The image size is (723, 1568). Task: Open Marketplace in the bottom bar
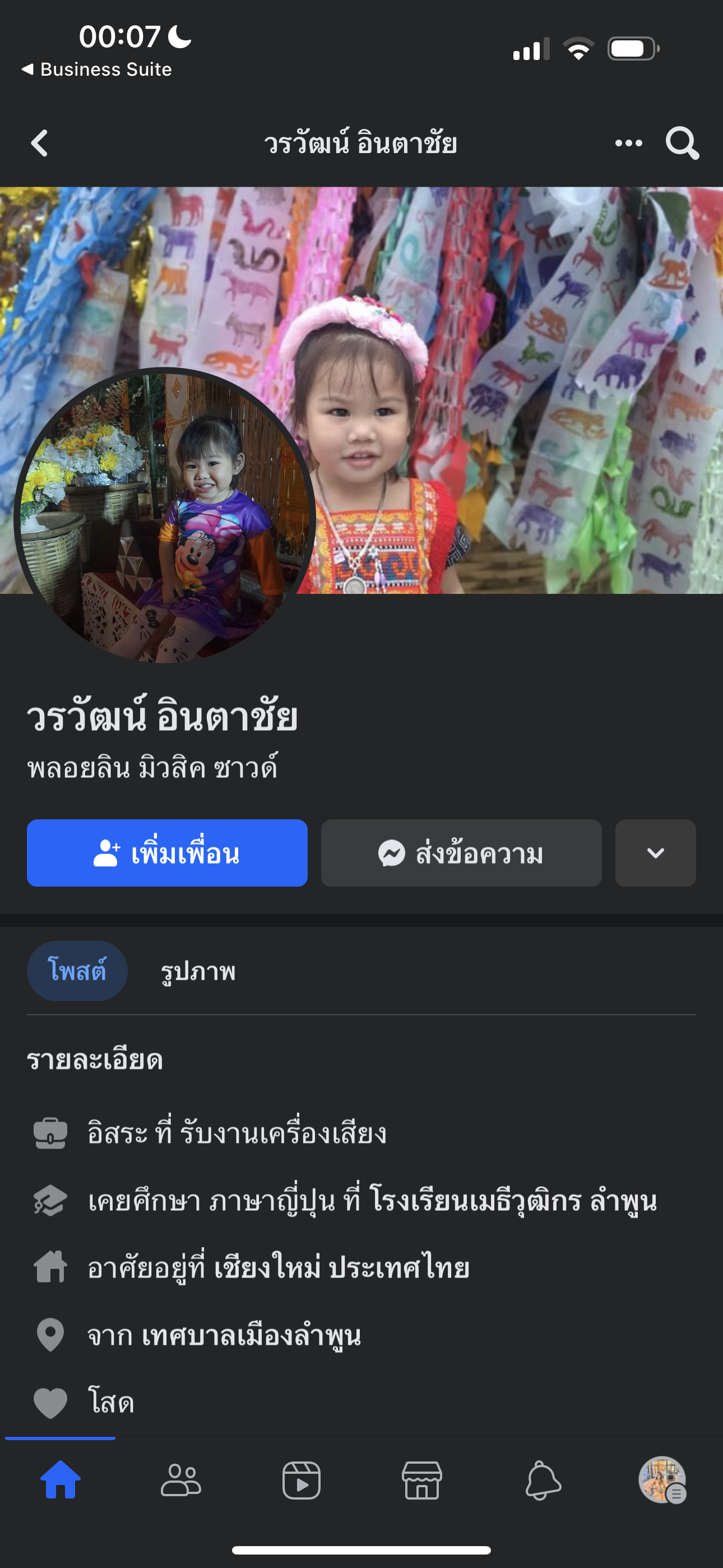[421, 1480]
